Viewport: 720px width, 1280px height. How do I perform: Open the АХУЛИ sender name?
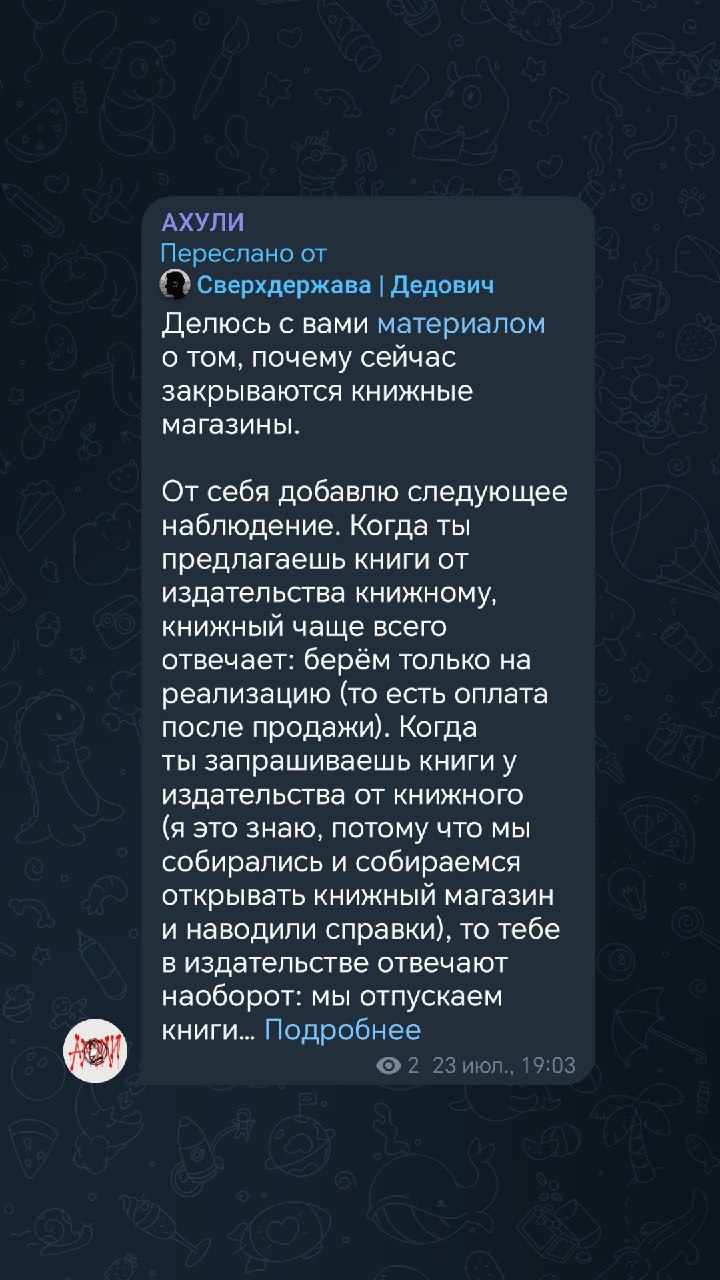(203, 223)
